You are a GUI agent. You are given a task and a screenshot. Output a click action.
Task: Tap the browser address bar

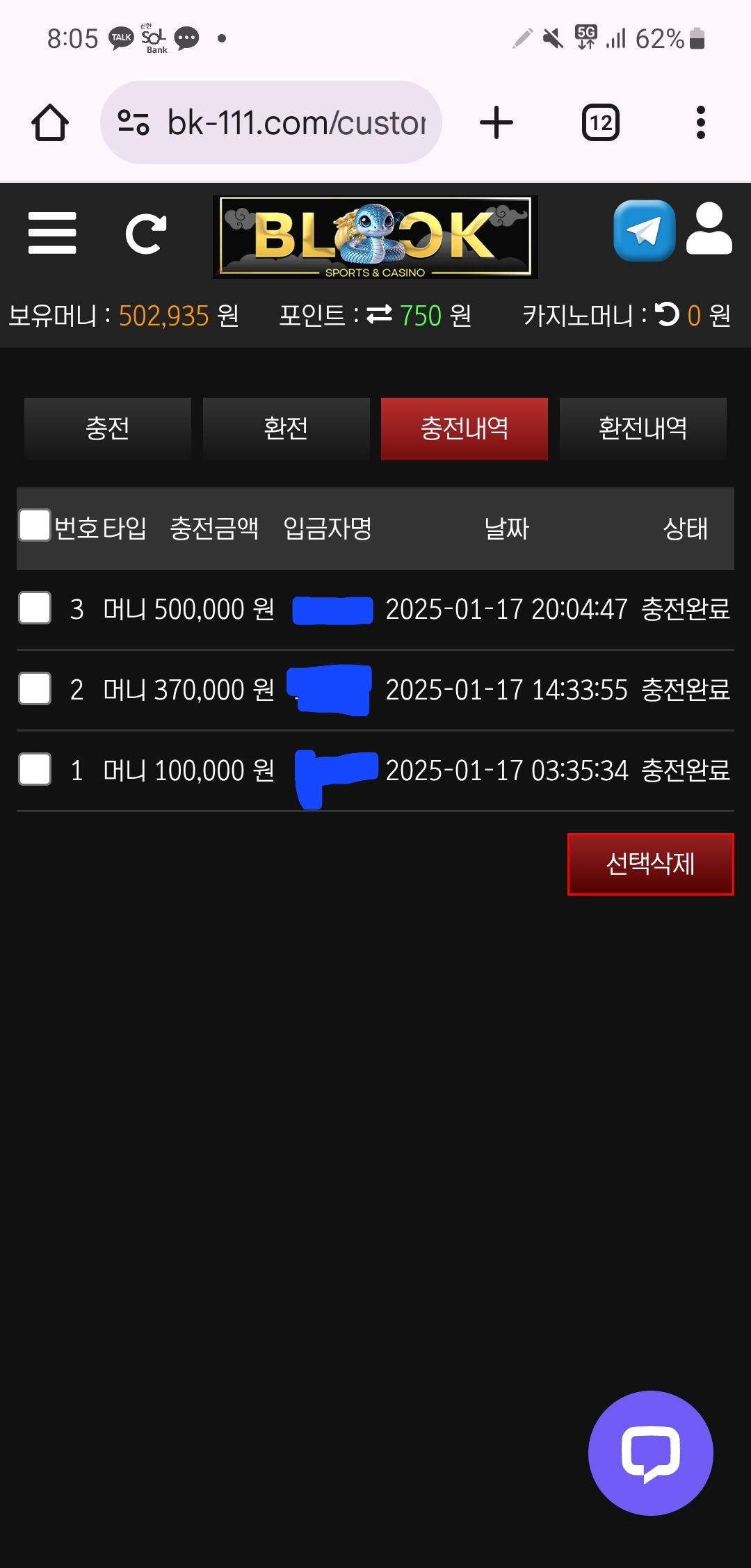tap(271, 122)
